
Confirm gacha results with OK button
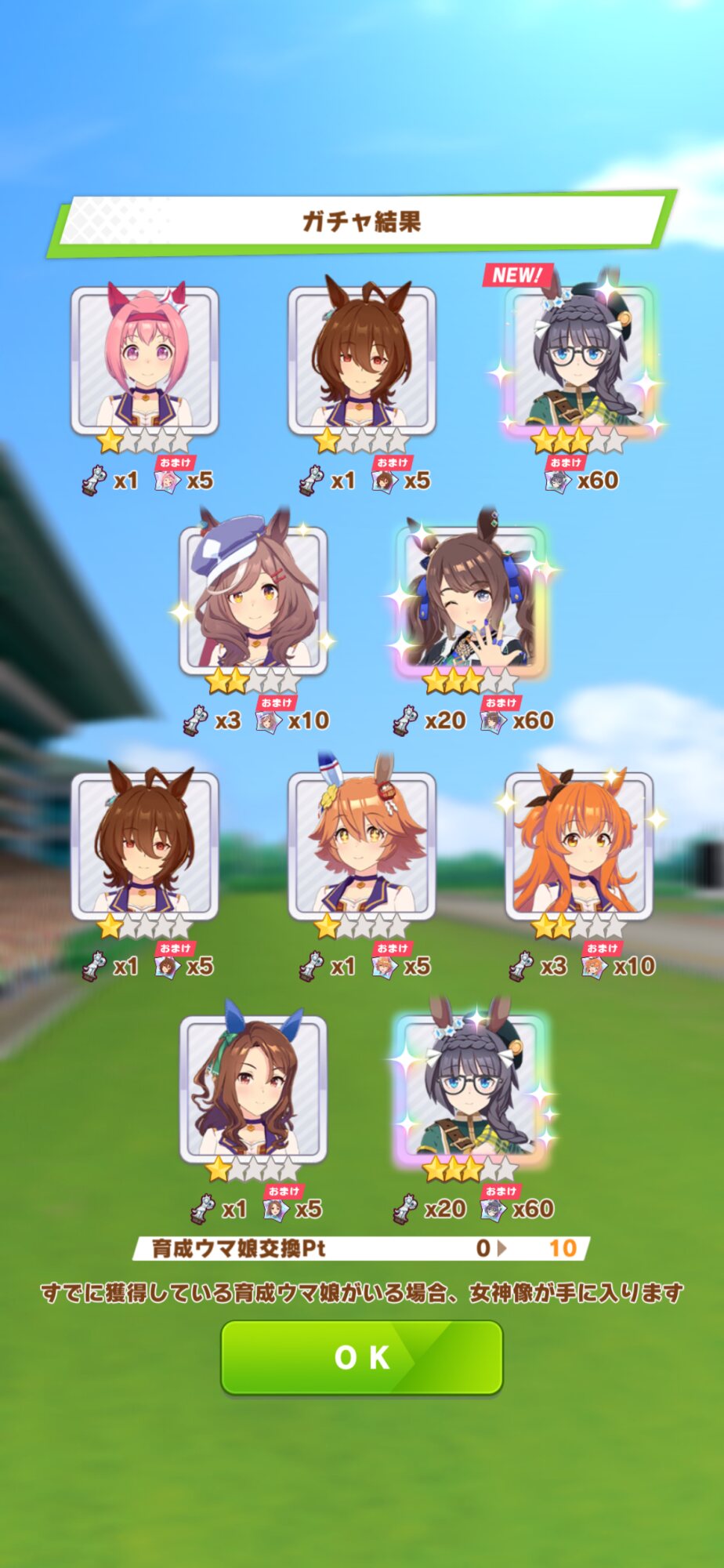click(361, 1357)
